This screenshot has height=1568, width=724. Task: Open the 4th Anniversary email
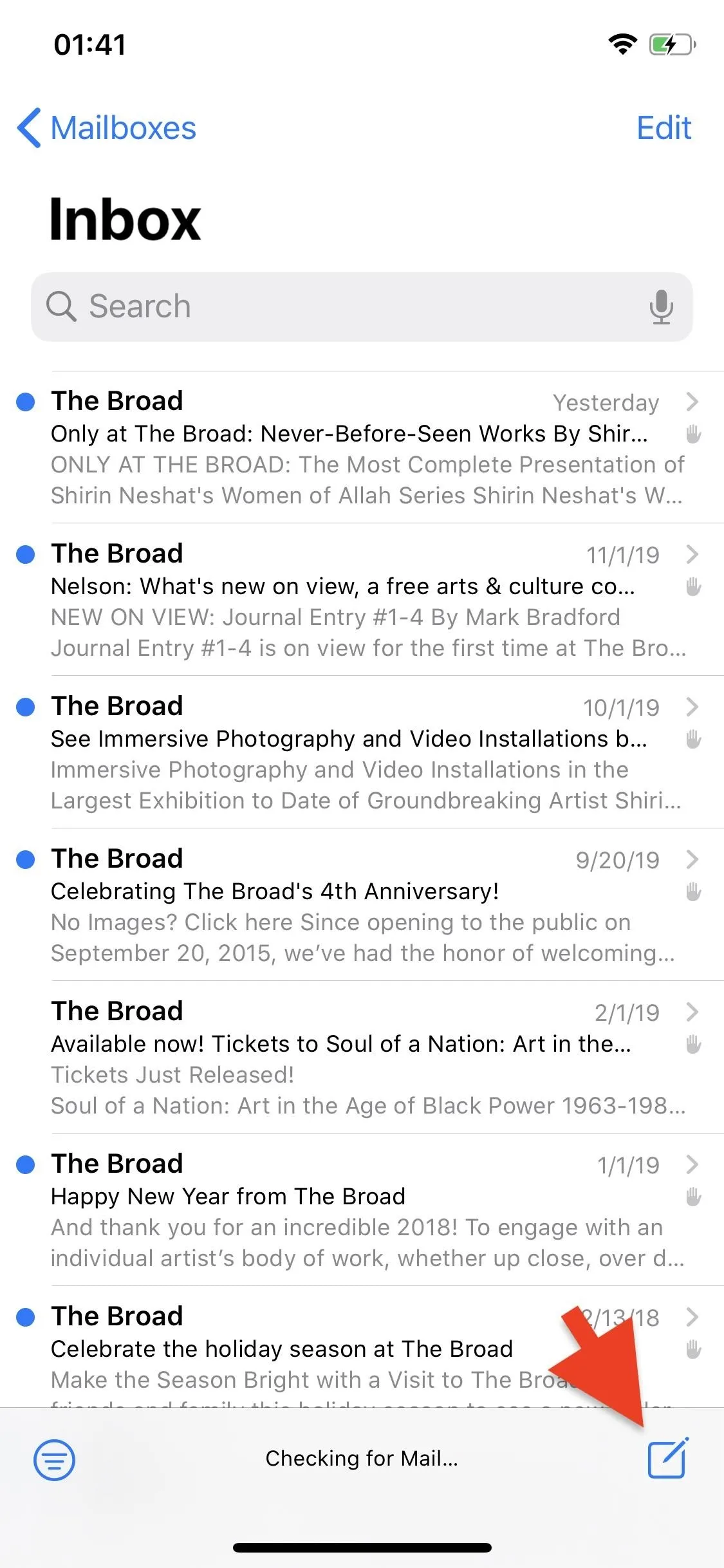(x=362, y=905)
